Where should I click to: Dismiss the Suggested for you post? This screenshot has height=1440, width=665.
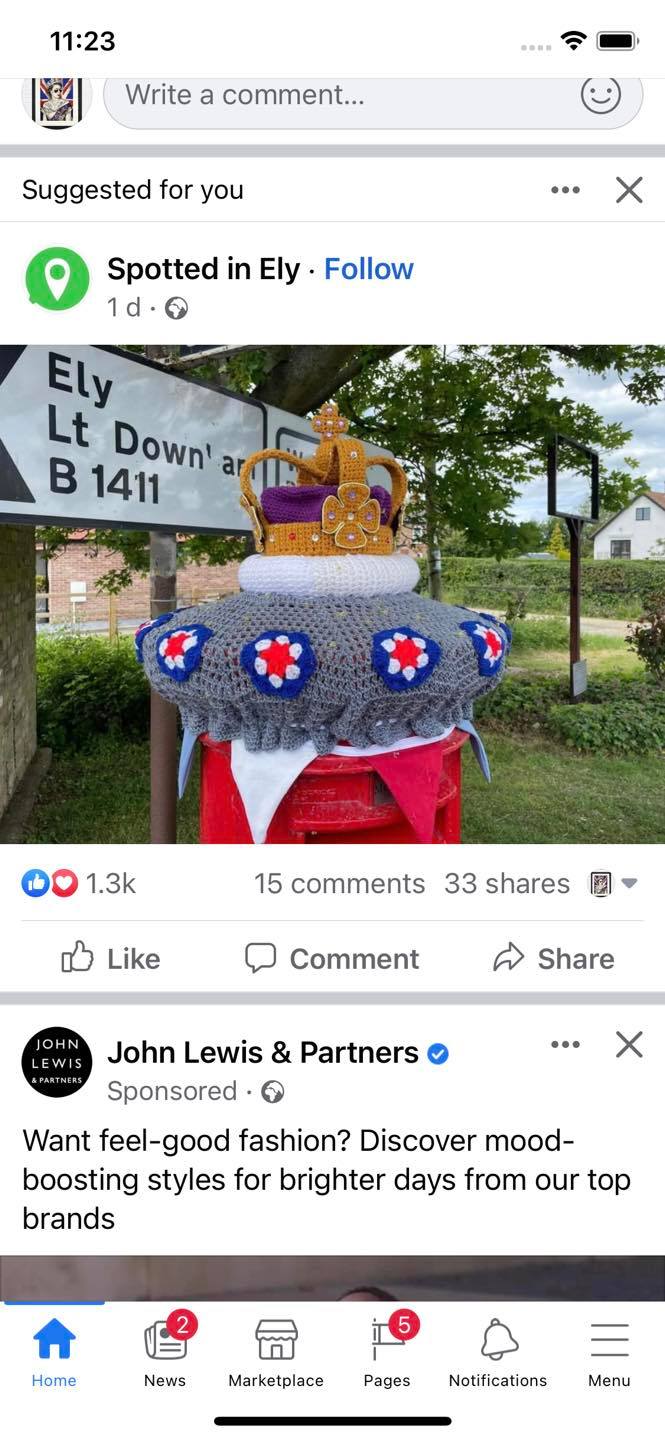pos(629,190)
